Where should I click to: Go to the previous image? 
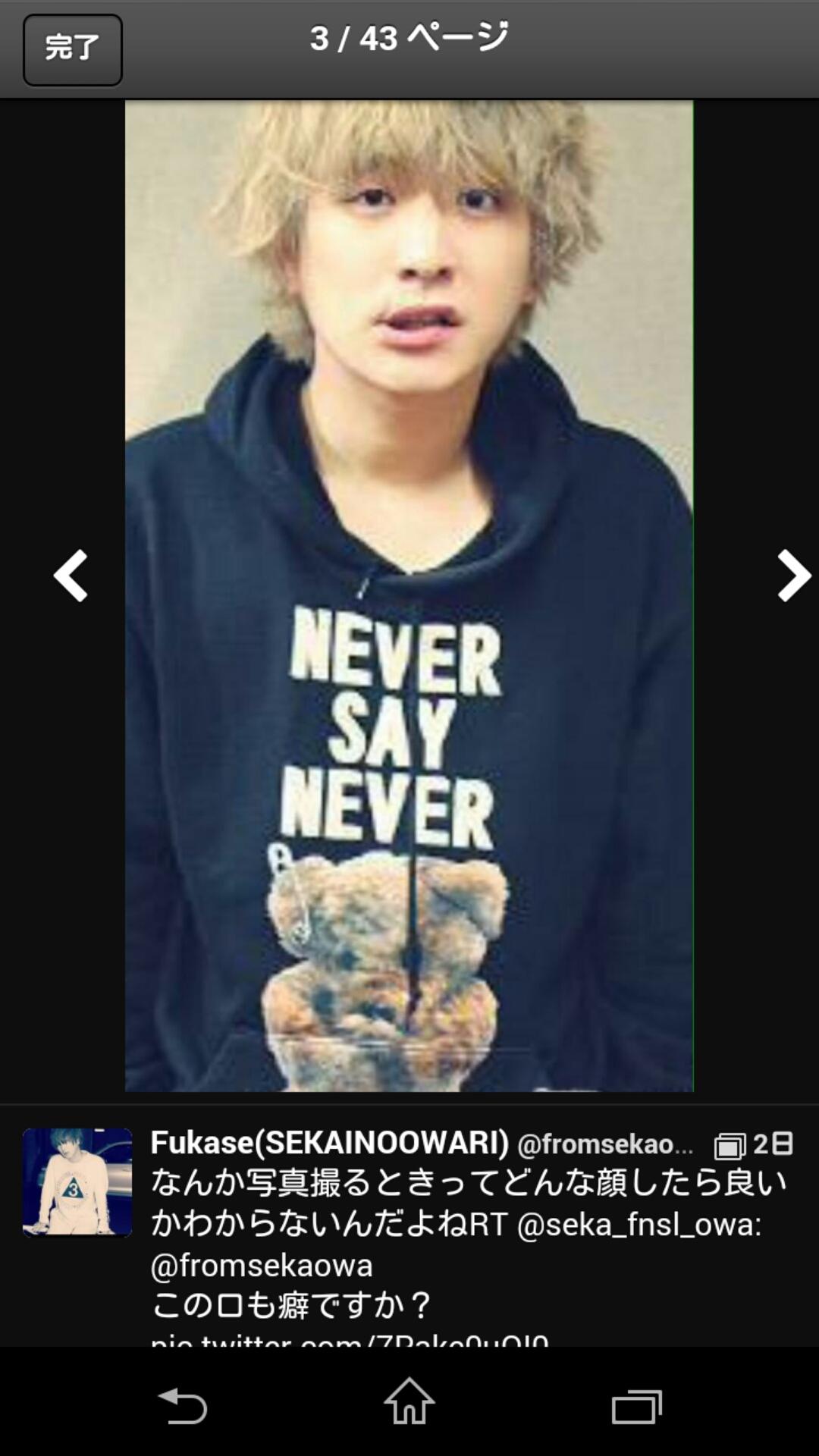pyautogui.click(x=71, y=576)
